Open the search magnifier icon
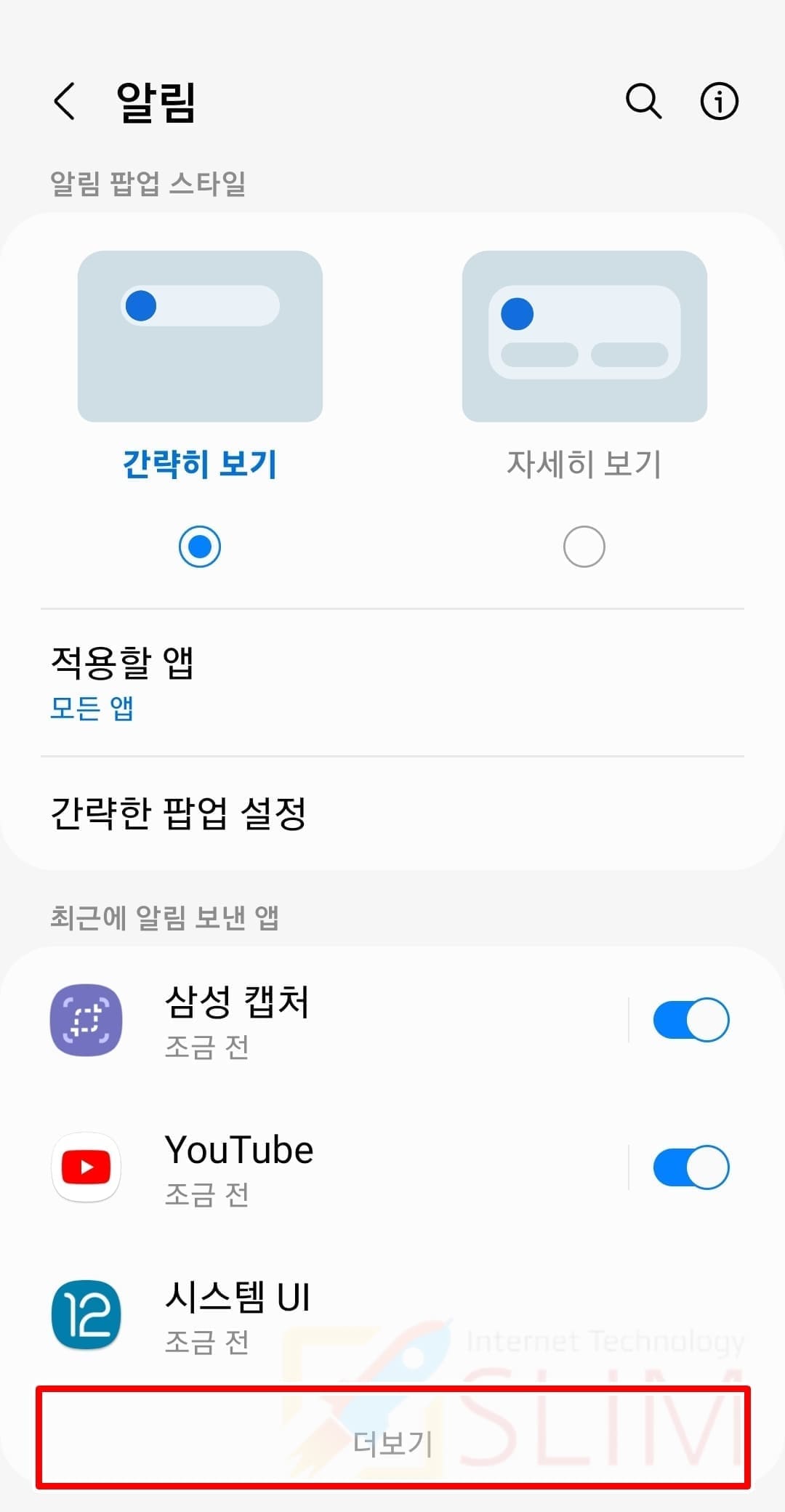Screen dimensions: 785x1512 point(643,100)
